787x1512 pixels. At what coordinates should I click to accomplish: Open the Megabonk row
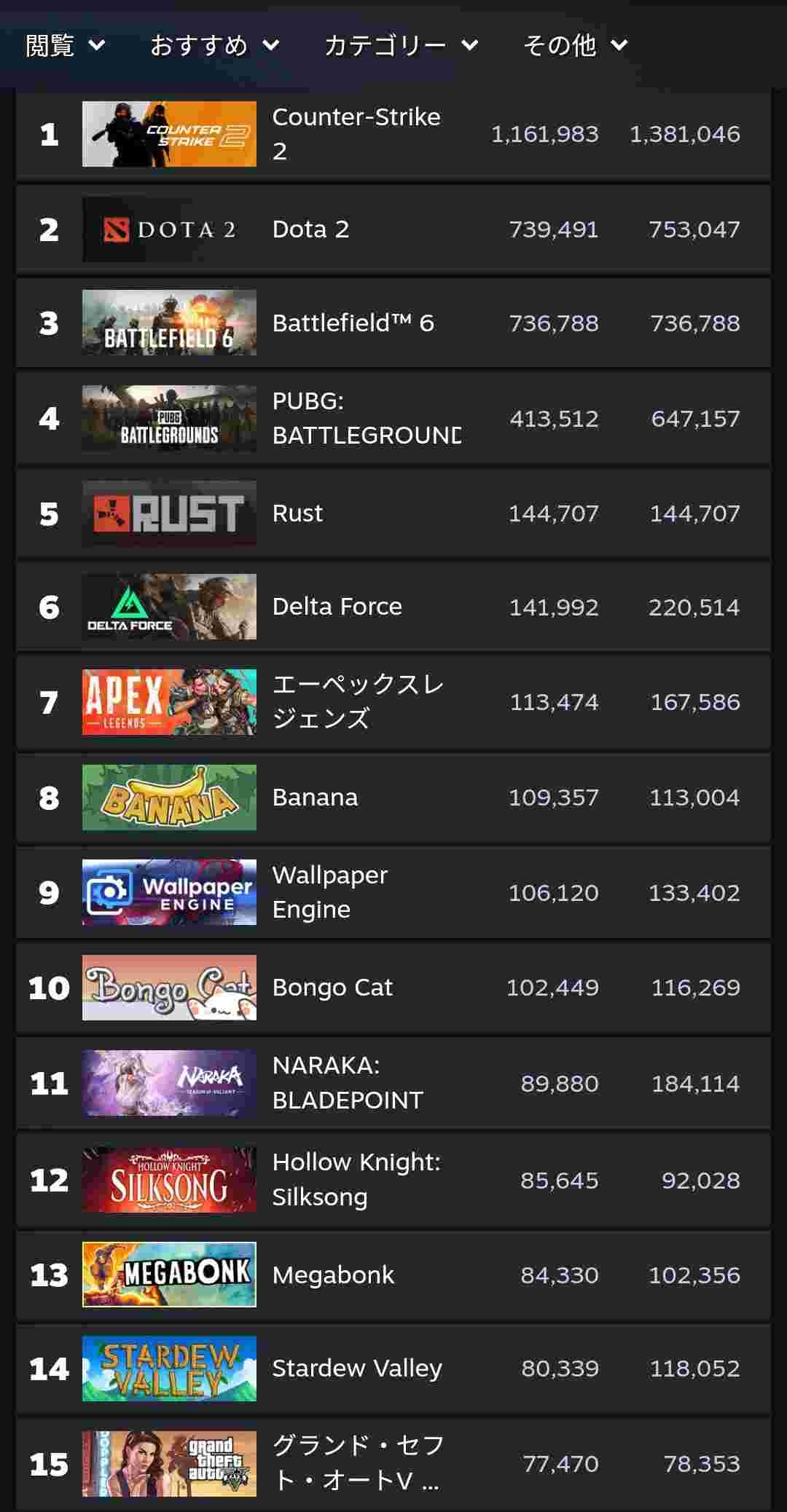[x=333, y=1275]
